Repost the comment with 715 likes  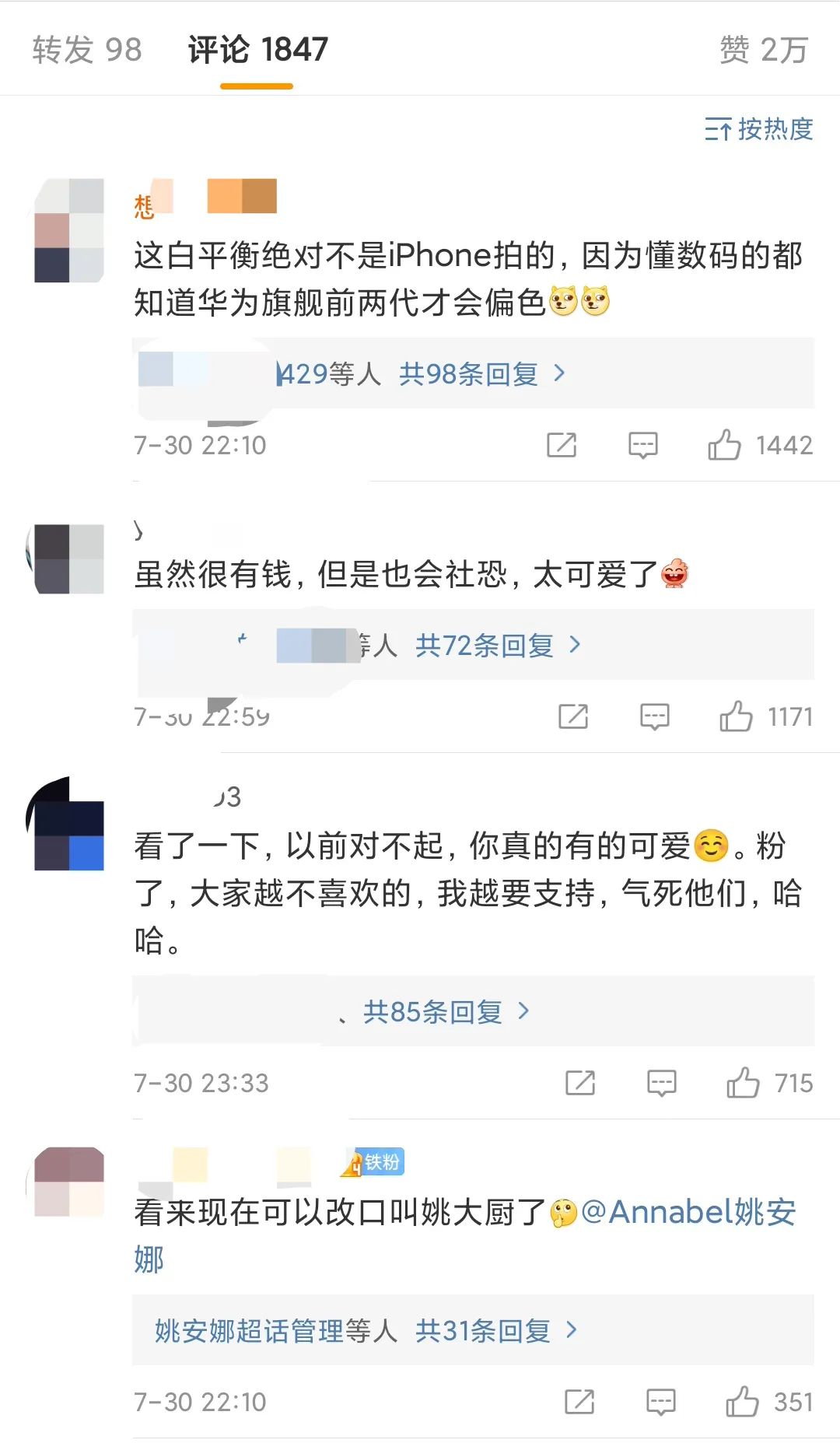point(580,1083)
